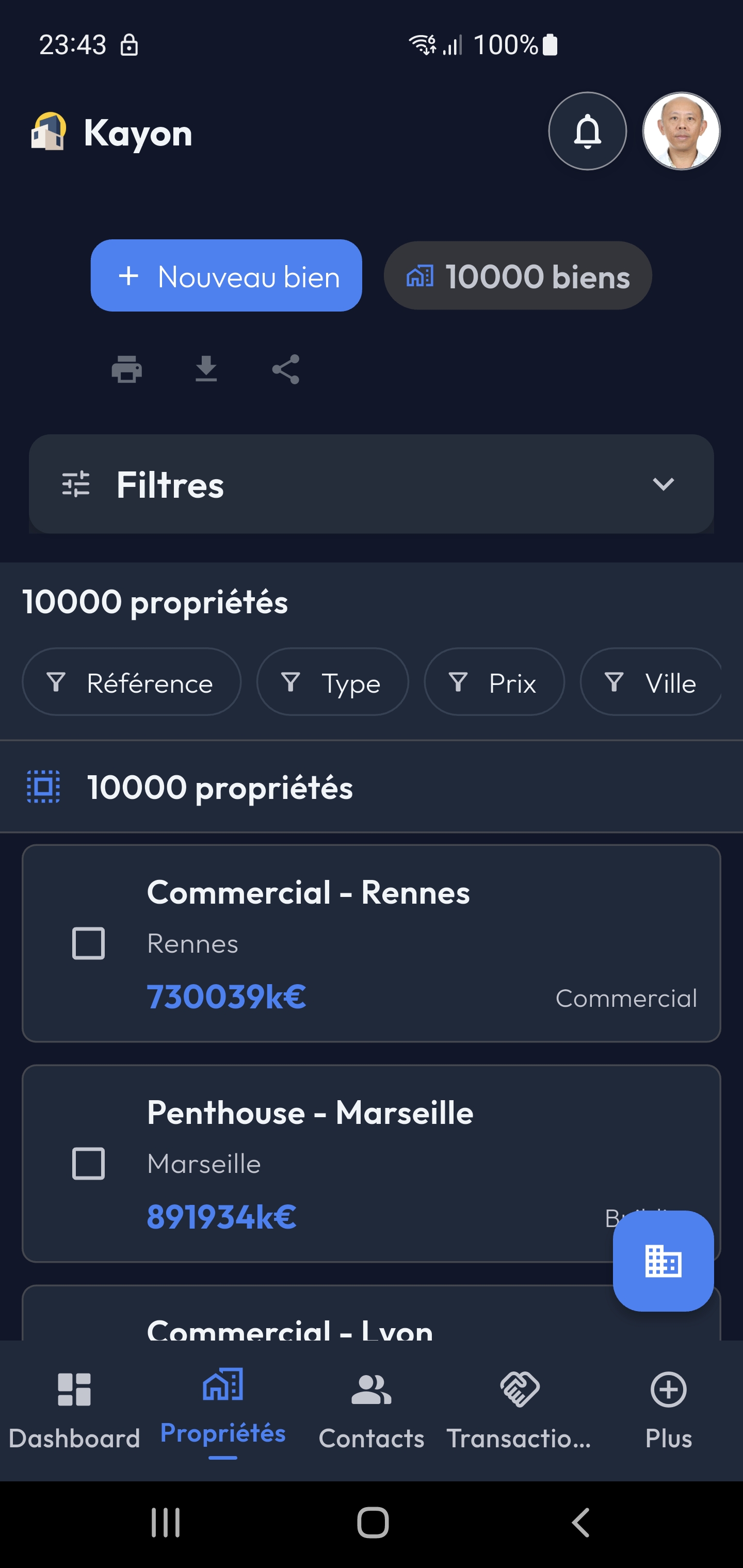Tap the 10000 biens counter
Screen dimensions: 743x1568
(517, 275)
